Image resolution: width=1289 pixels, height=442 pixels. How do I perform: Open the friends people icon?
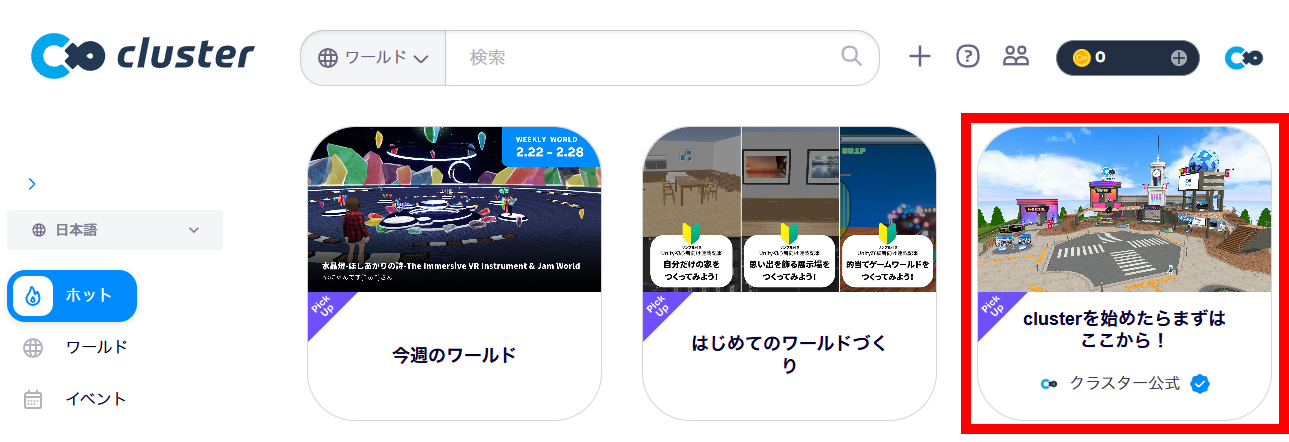(1016, 56)
